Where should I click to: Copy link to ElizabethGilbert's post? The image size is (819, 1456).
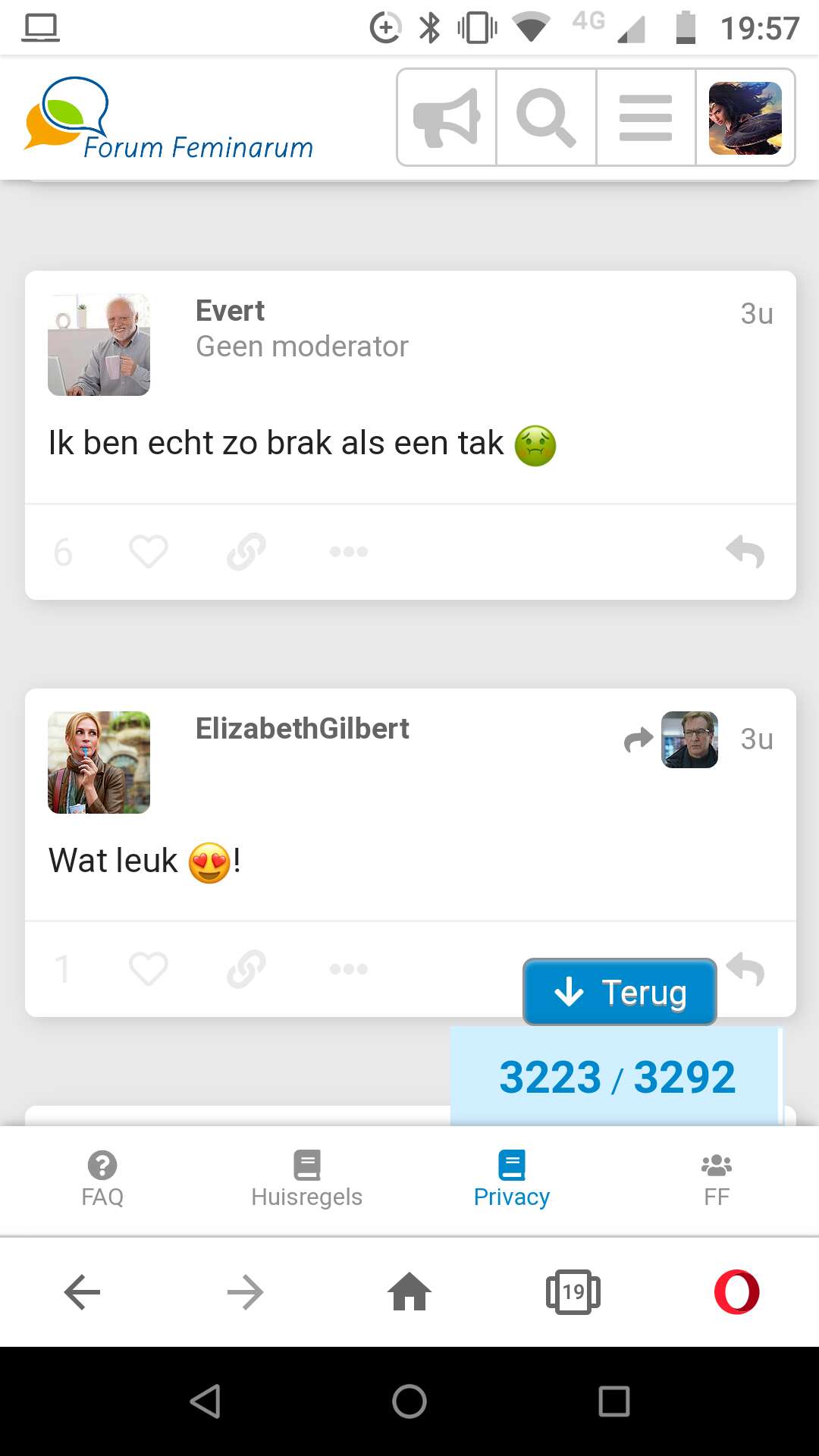click(246, 968)
